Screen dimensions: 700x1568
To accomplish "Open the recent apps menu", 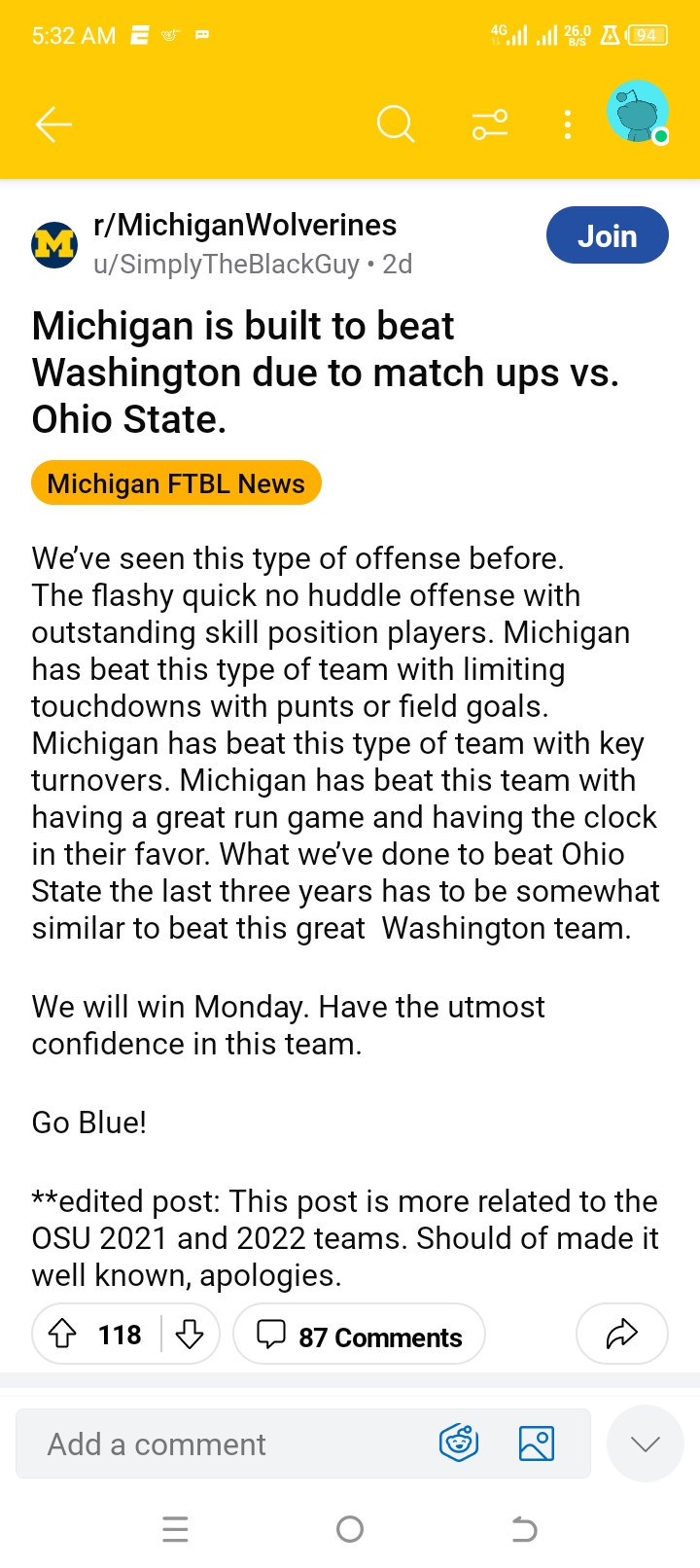I will click(176, 1530).
